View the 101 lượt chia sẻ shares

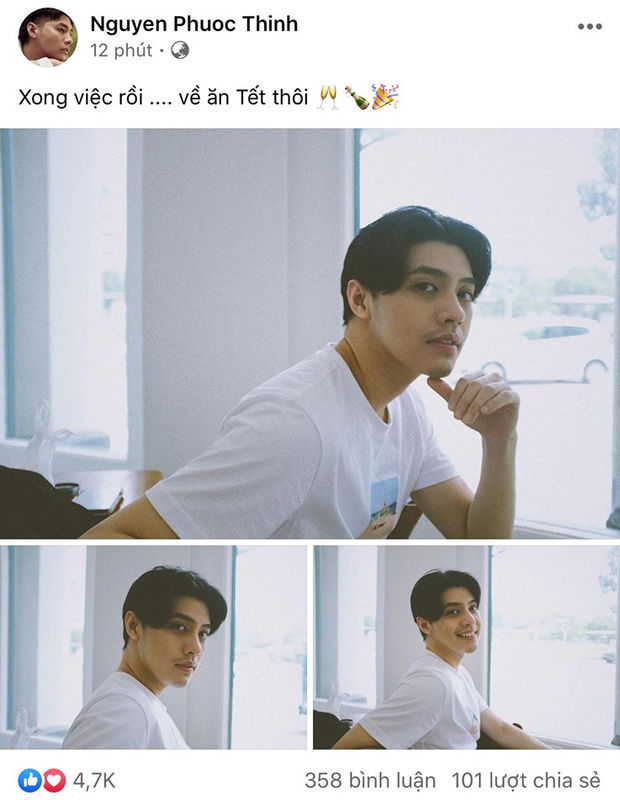[529, 780]
